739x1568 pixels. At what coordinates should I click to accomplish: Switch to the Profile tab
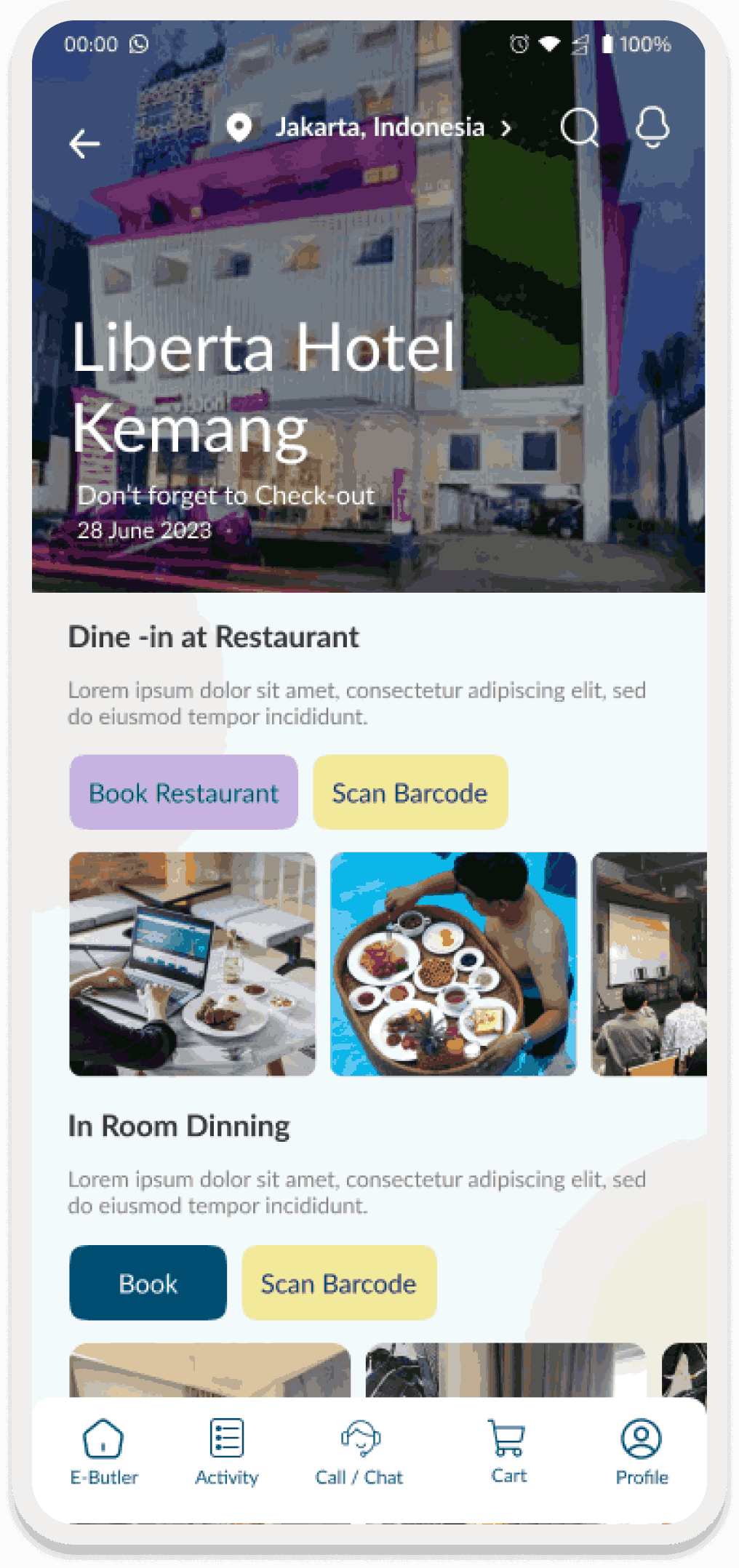pos(642,1452)
